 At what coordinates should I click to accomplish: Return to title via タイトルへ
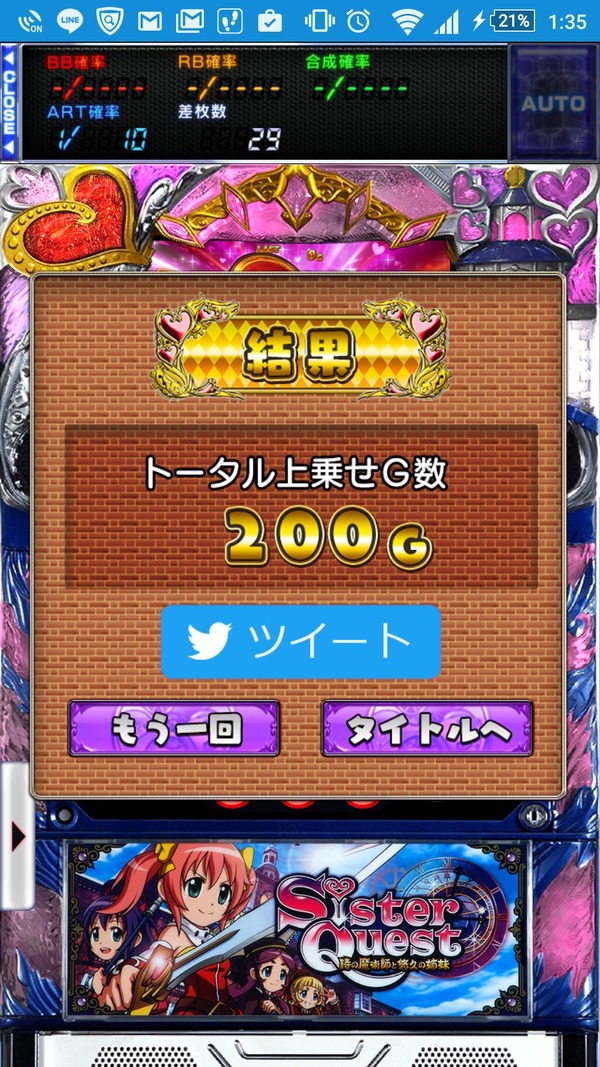coord(427,728)
